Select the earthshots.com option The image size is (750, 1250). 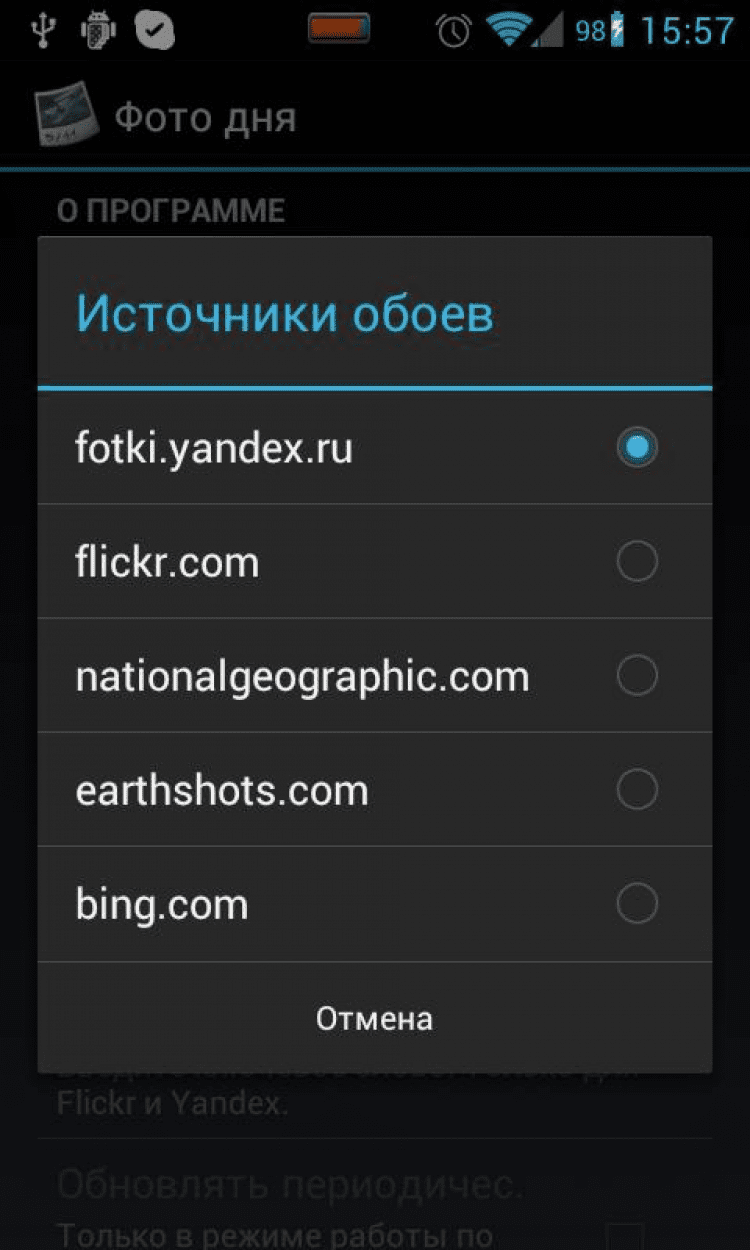point(374,790)
